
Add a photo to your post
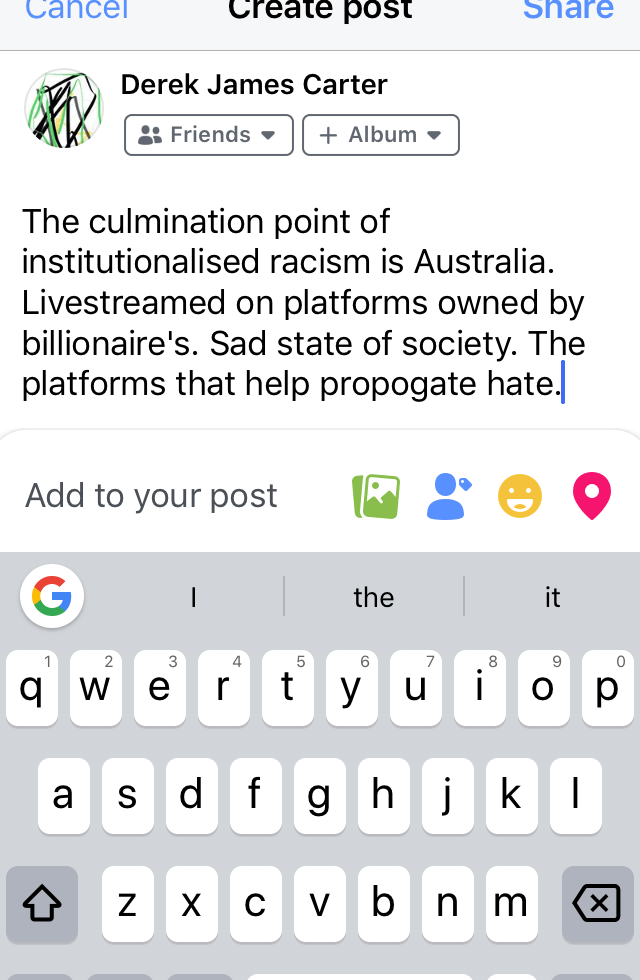coord(376,496)
